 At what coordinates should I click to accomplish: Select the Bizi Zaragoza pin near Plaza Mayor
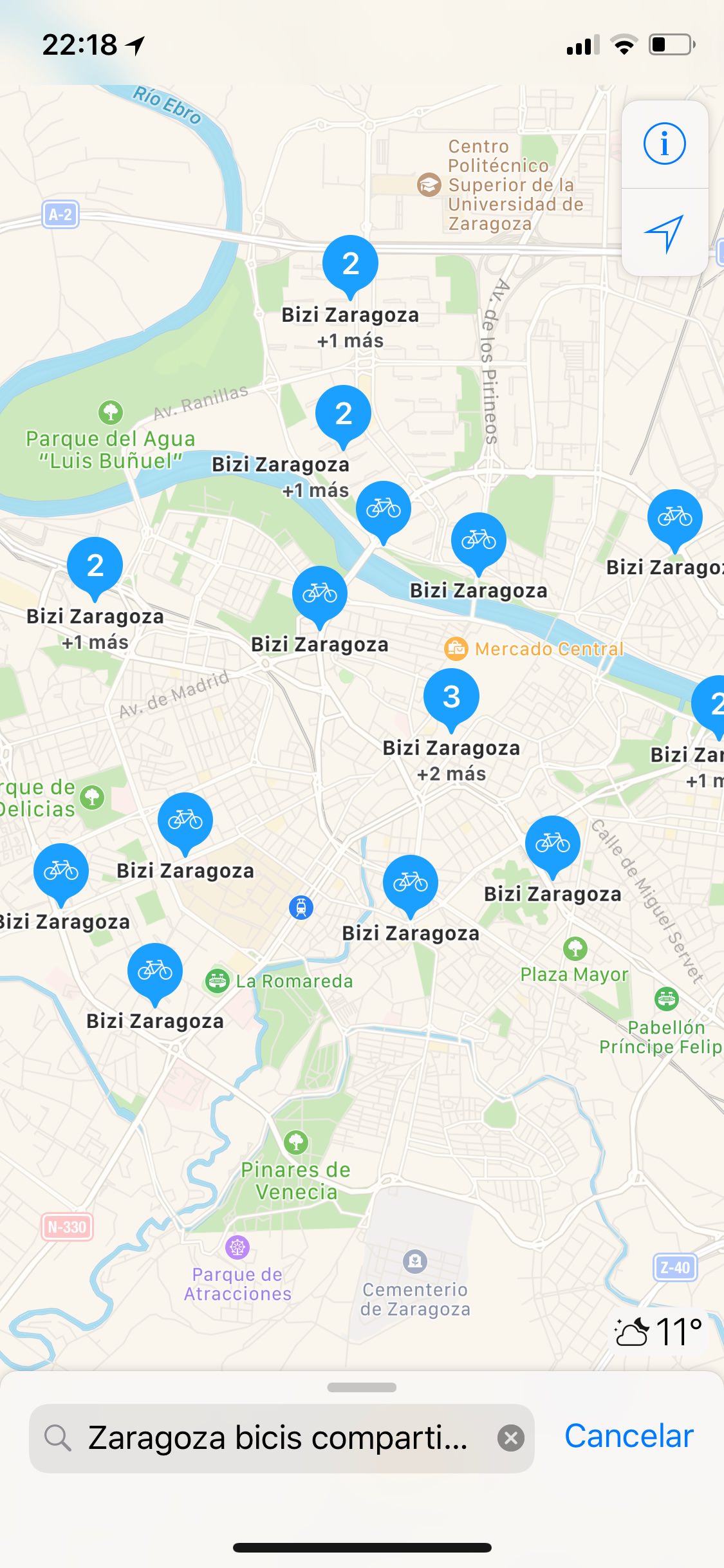tap(553, 844)
